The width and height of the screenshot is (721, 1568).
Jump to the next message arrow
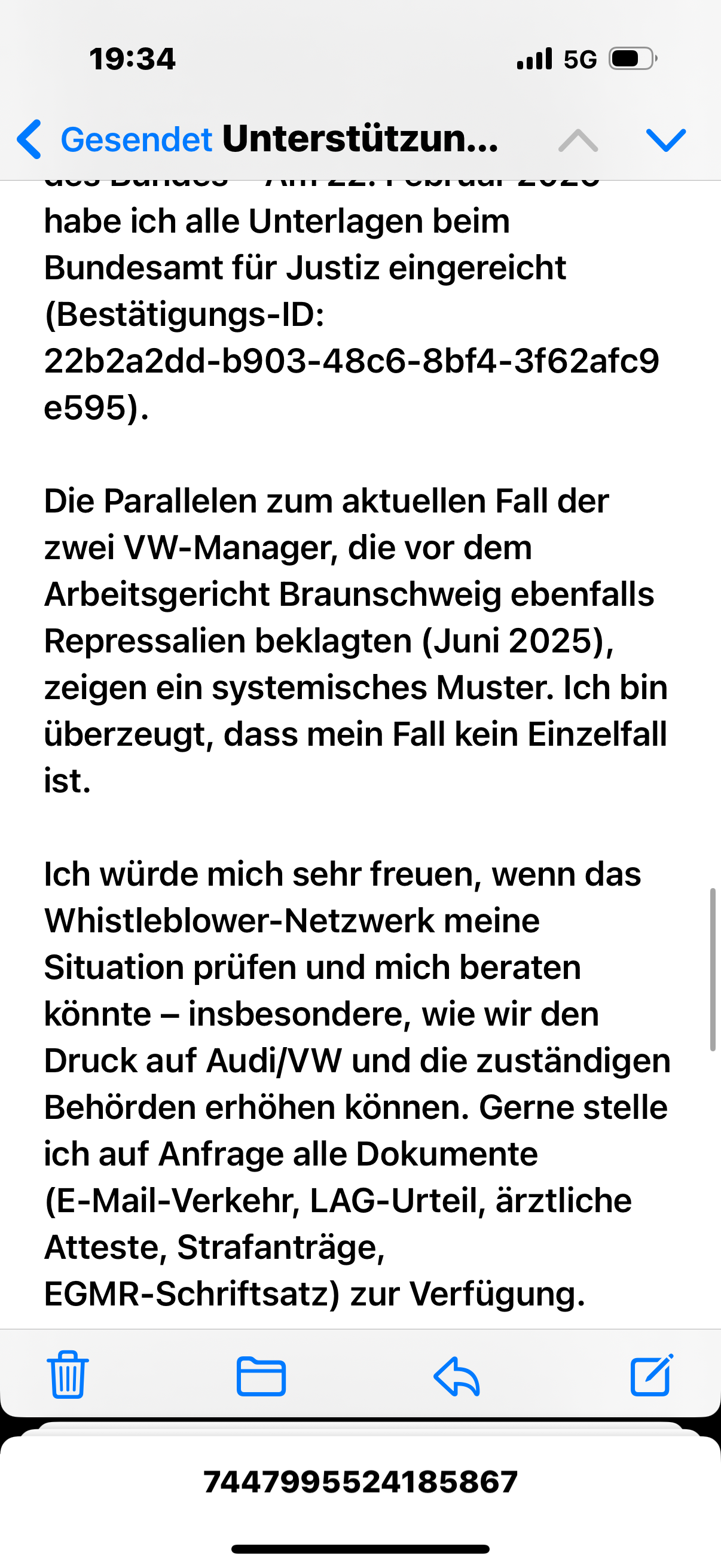pos(665,139)
